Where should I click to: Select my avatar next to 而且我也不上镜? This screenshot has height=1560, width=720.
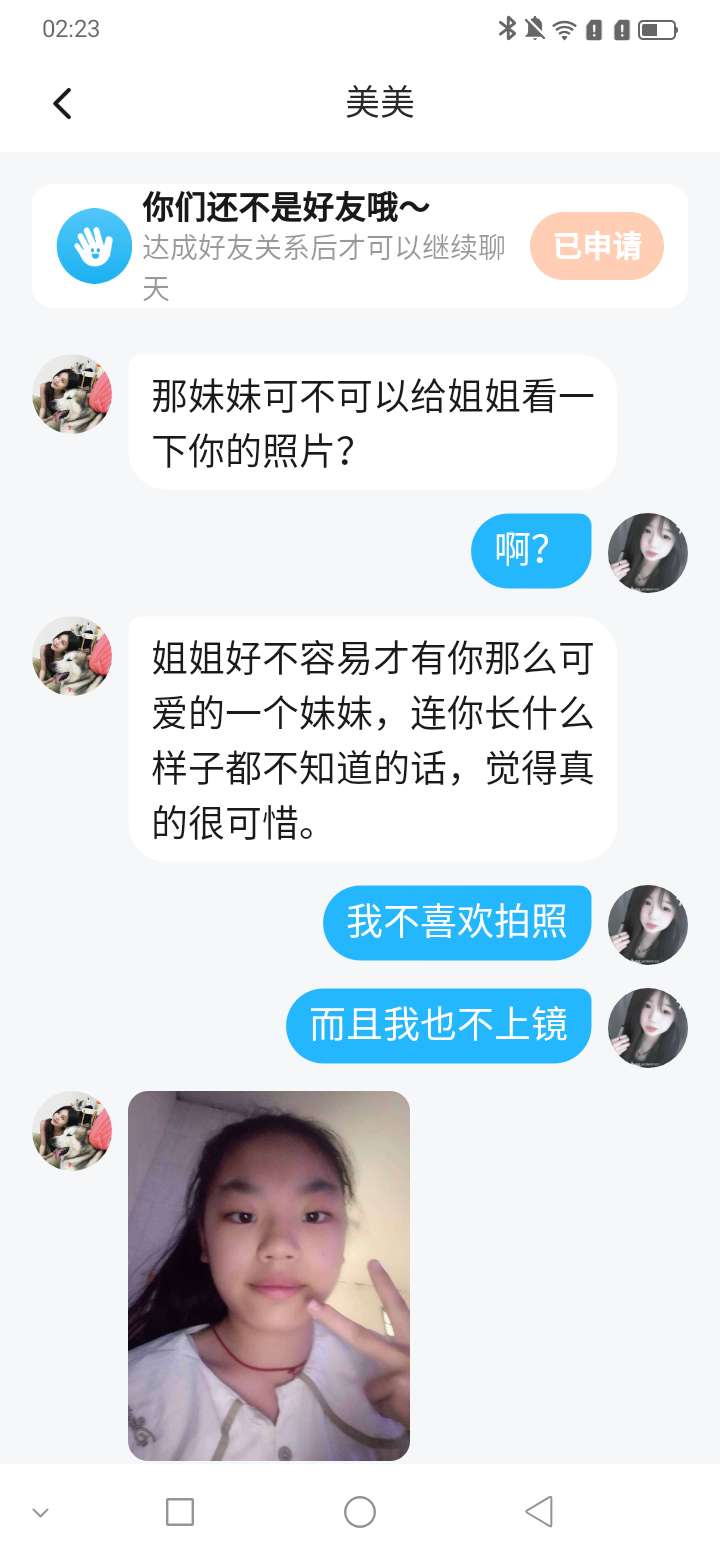point(648,1027)
